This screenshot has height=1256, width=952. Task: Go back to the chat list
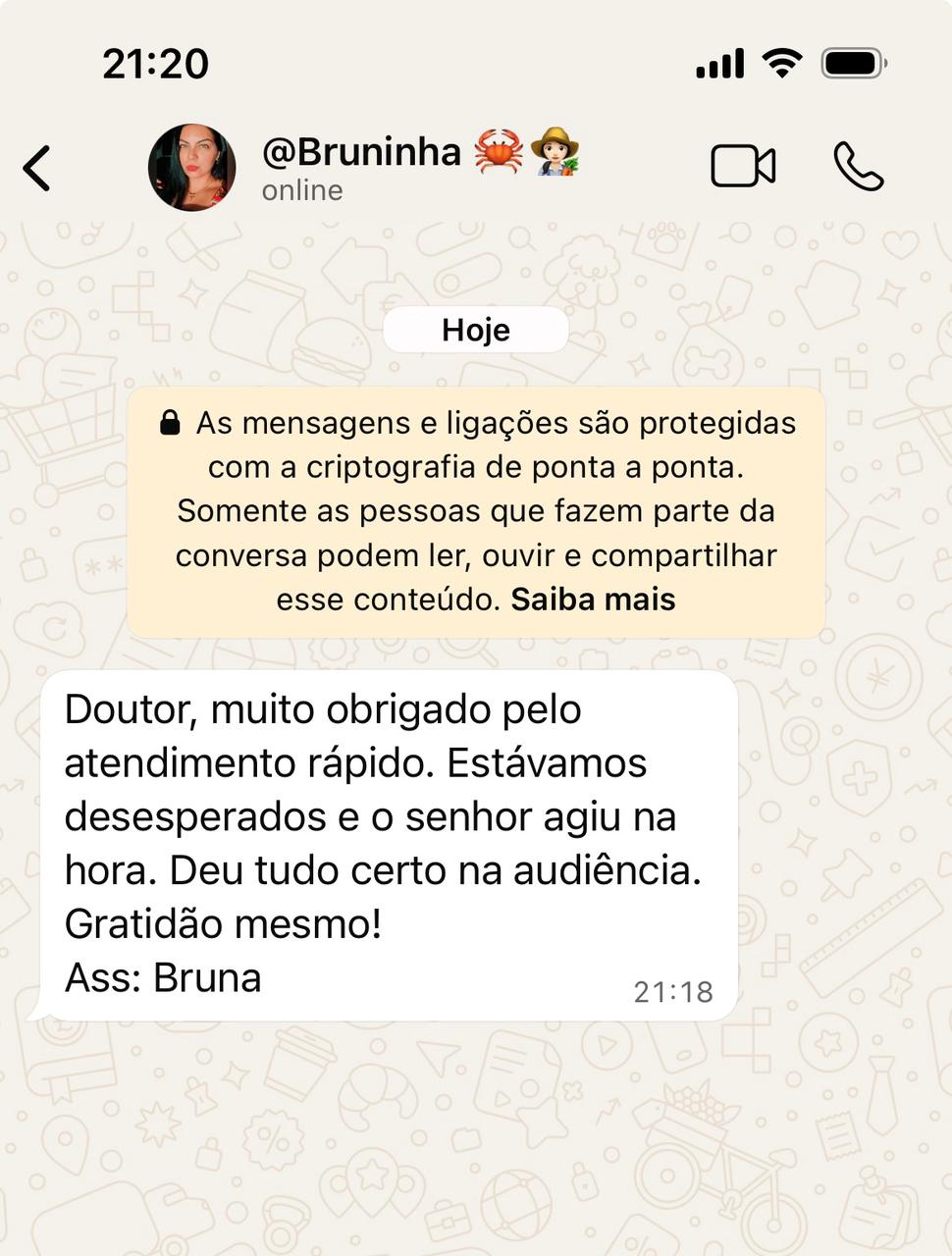pos(37,168)
